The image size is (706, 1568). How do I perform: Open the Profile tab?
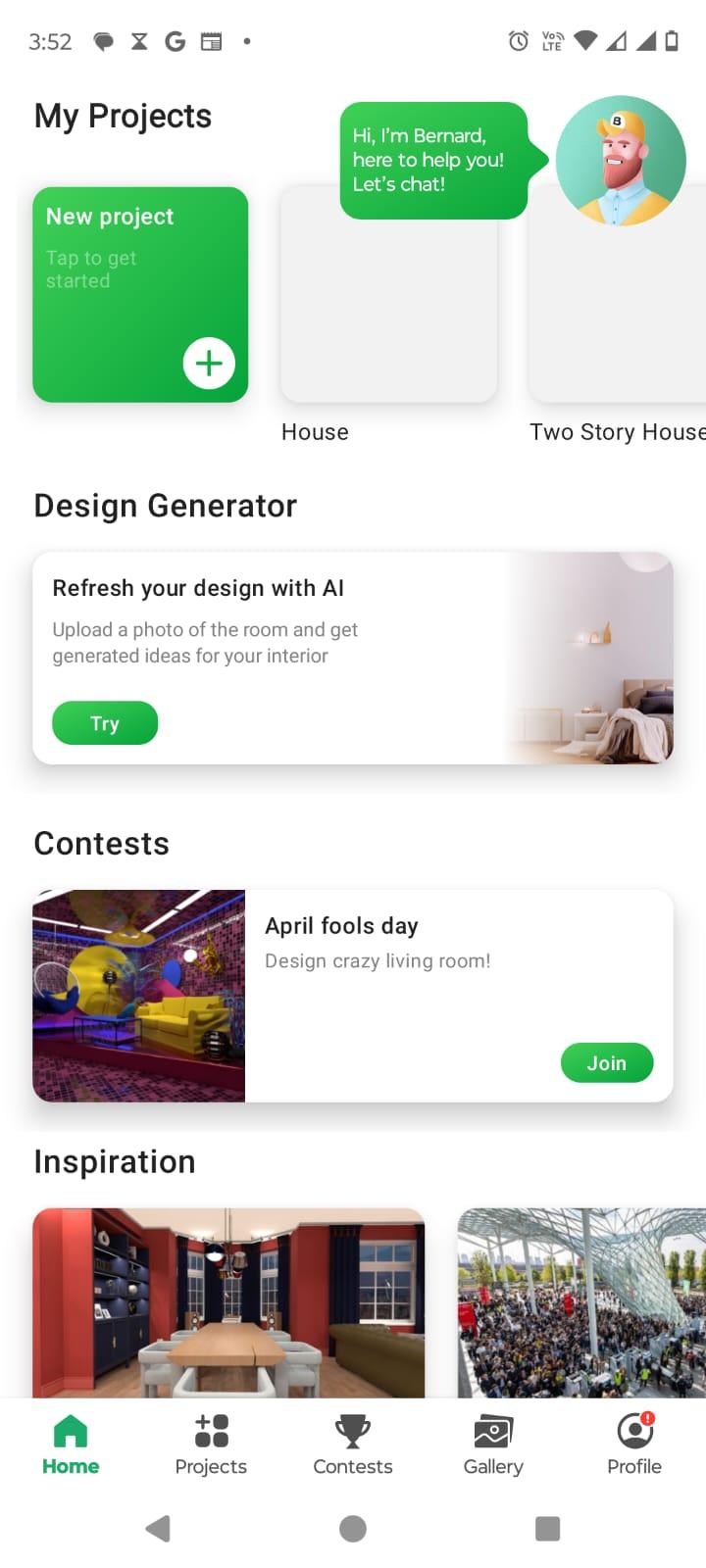pyautogui.click(x=634, y=1445)
